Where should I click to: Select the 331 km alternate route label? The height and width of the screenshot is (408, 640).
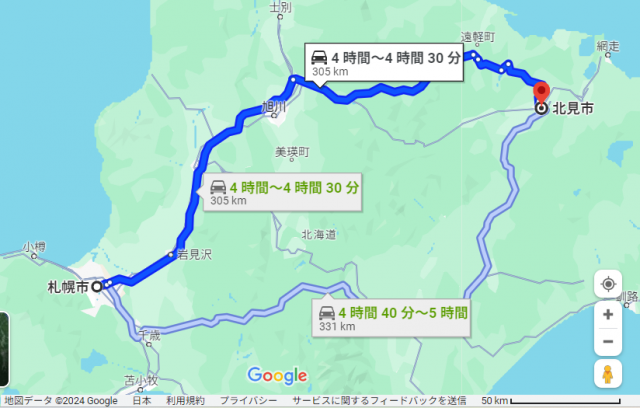pyautogui.click(x=393, y=317)
